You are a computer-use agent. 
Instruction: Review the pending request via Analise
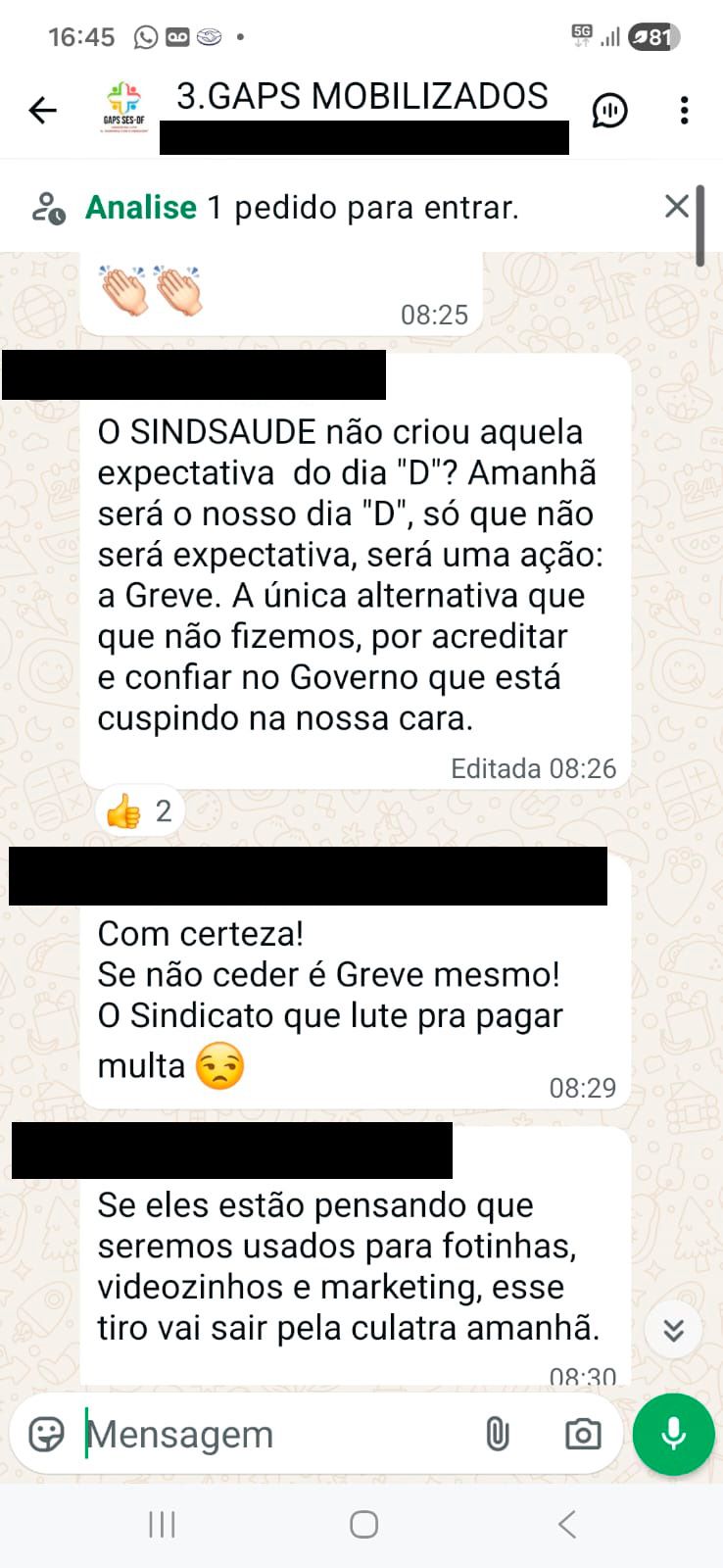pyautogui.click(x=141, y=208)
